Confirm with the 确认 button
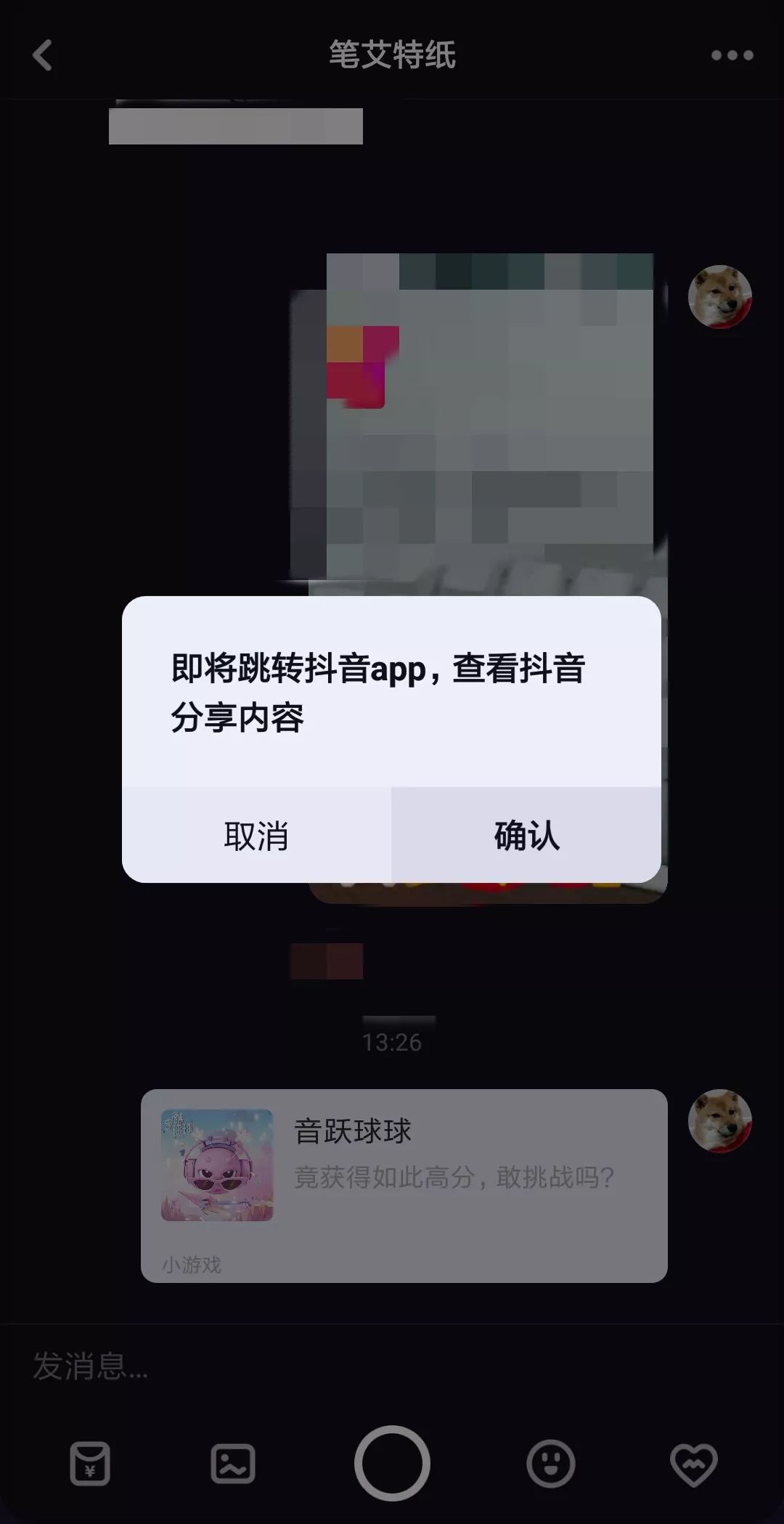Viewport: 784px width, 1524px height. coord(526,835)
